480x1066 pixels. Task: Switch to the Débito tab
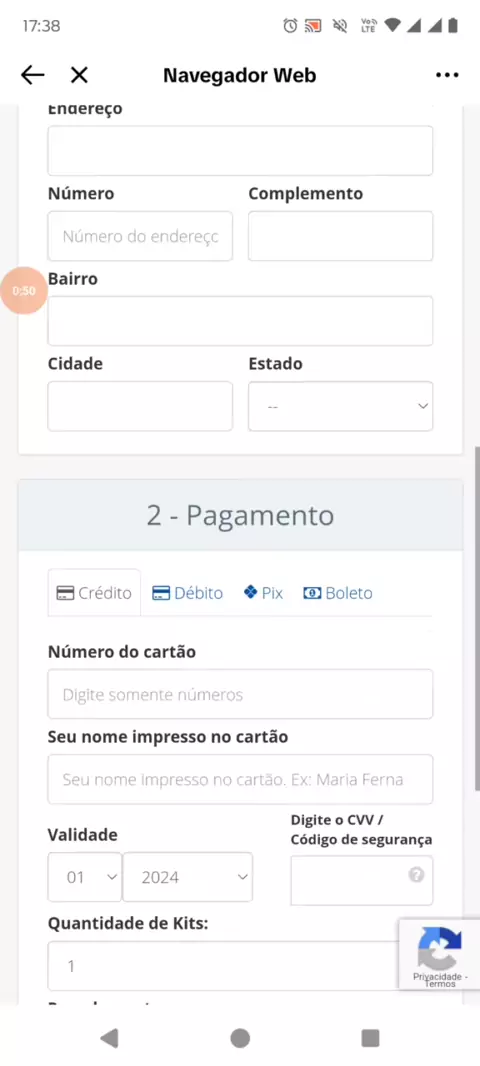(x=187, y=593)
